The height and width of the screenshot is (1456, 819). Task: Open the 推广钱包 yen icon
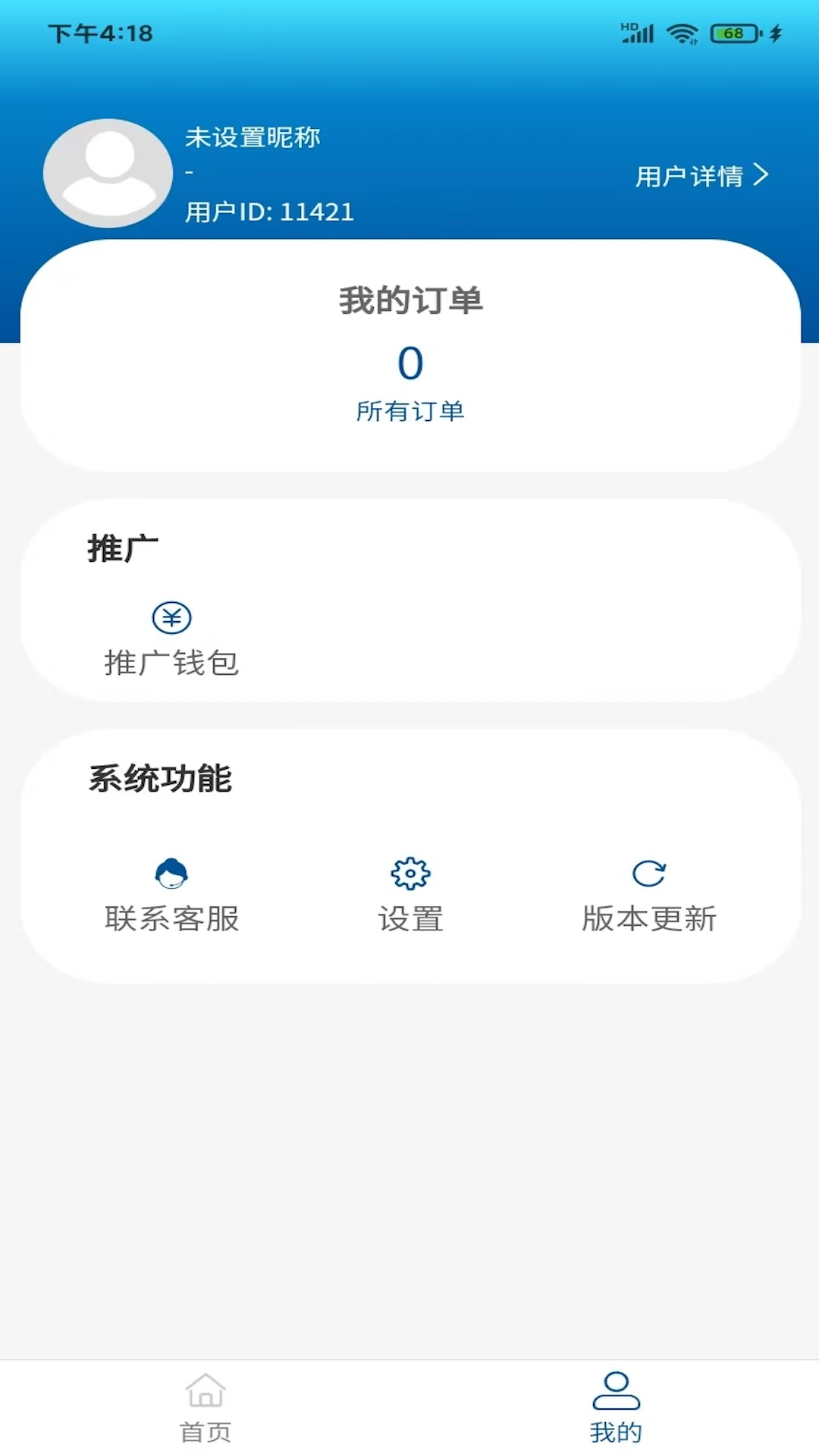click(171, 617)
